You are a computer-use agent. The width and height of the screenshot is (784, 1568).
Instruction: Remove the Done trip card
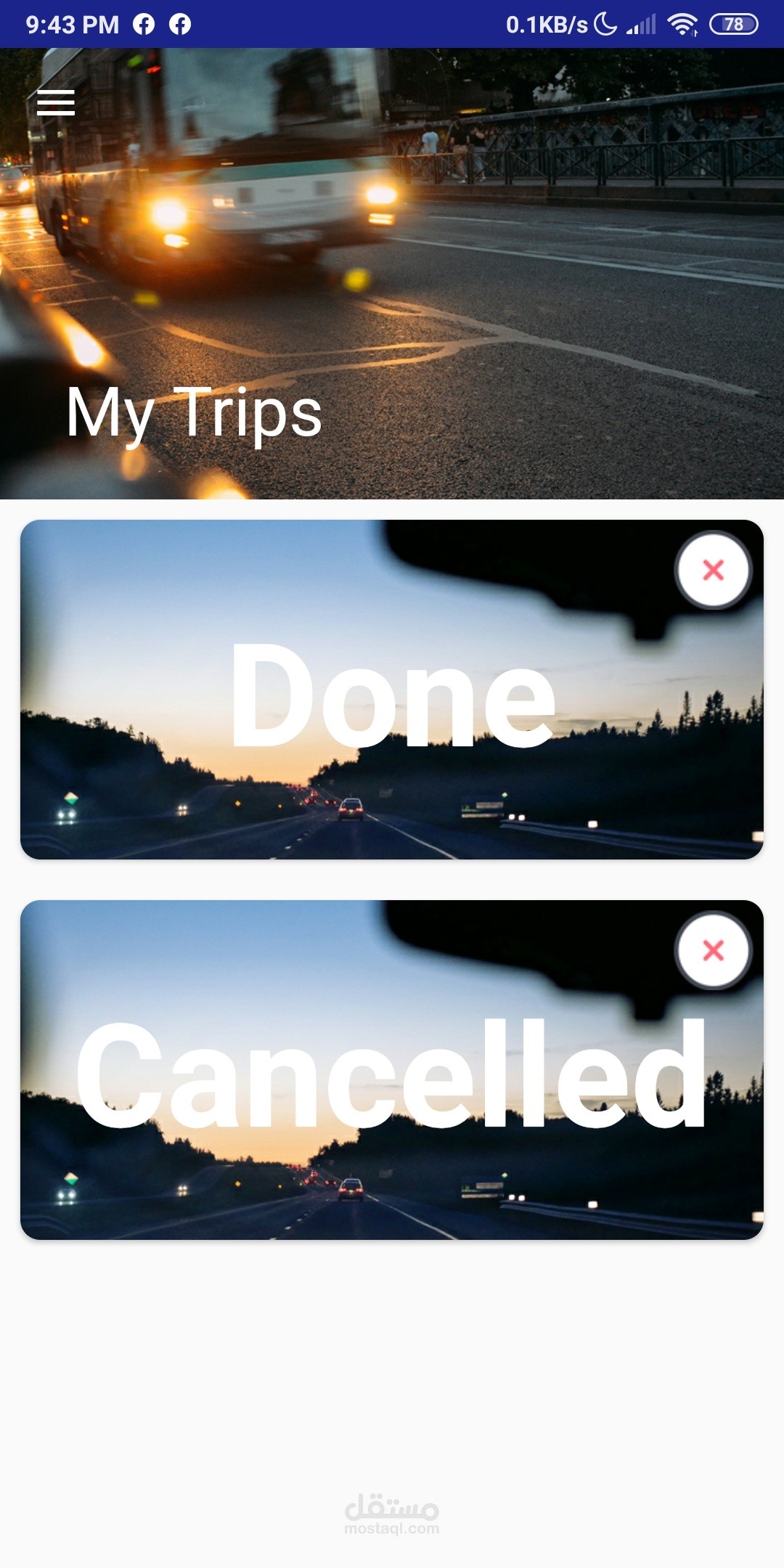(713, 571)
